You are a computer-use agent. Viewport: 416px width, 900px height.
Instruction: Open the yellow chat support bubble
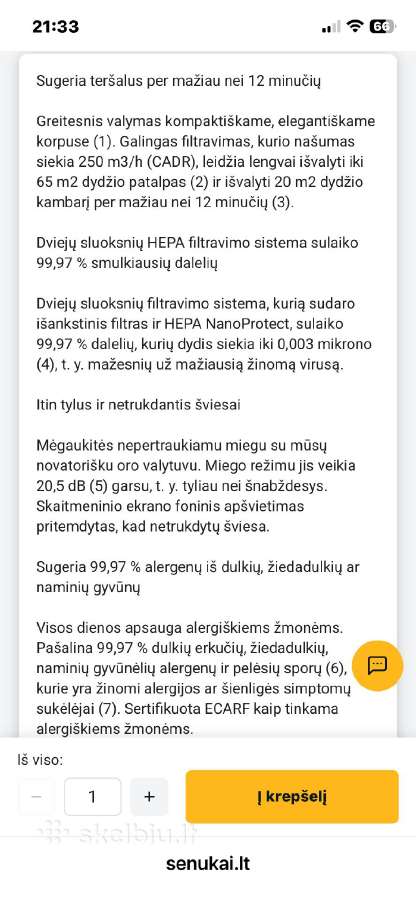(377, 666)
